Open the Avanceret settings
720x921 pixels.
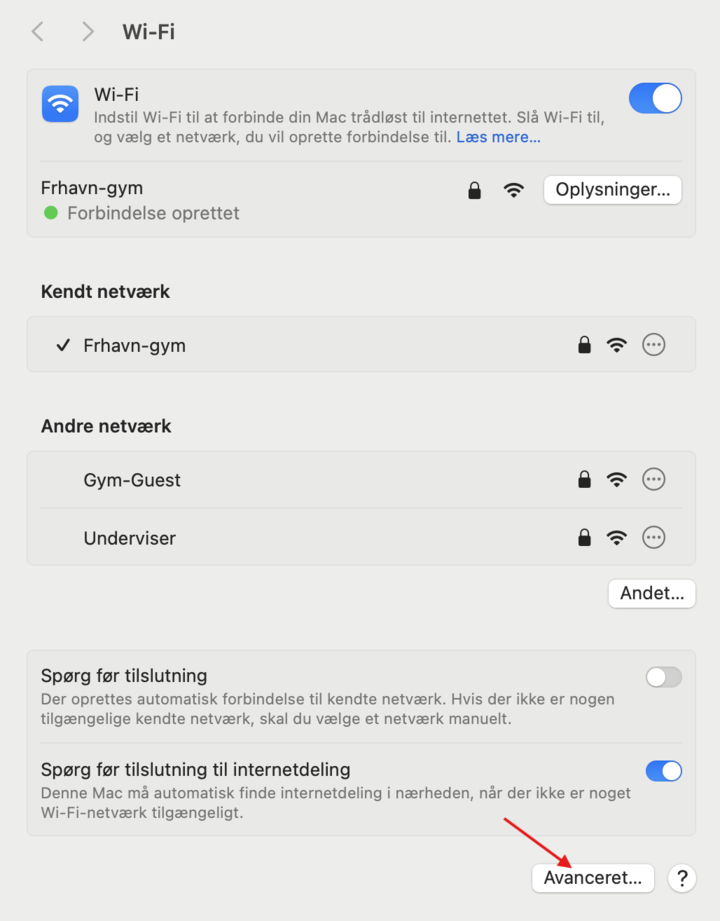[x=593, y=878]
